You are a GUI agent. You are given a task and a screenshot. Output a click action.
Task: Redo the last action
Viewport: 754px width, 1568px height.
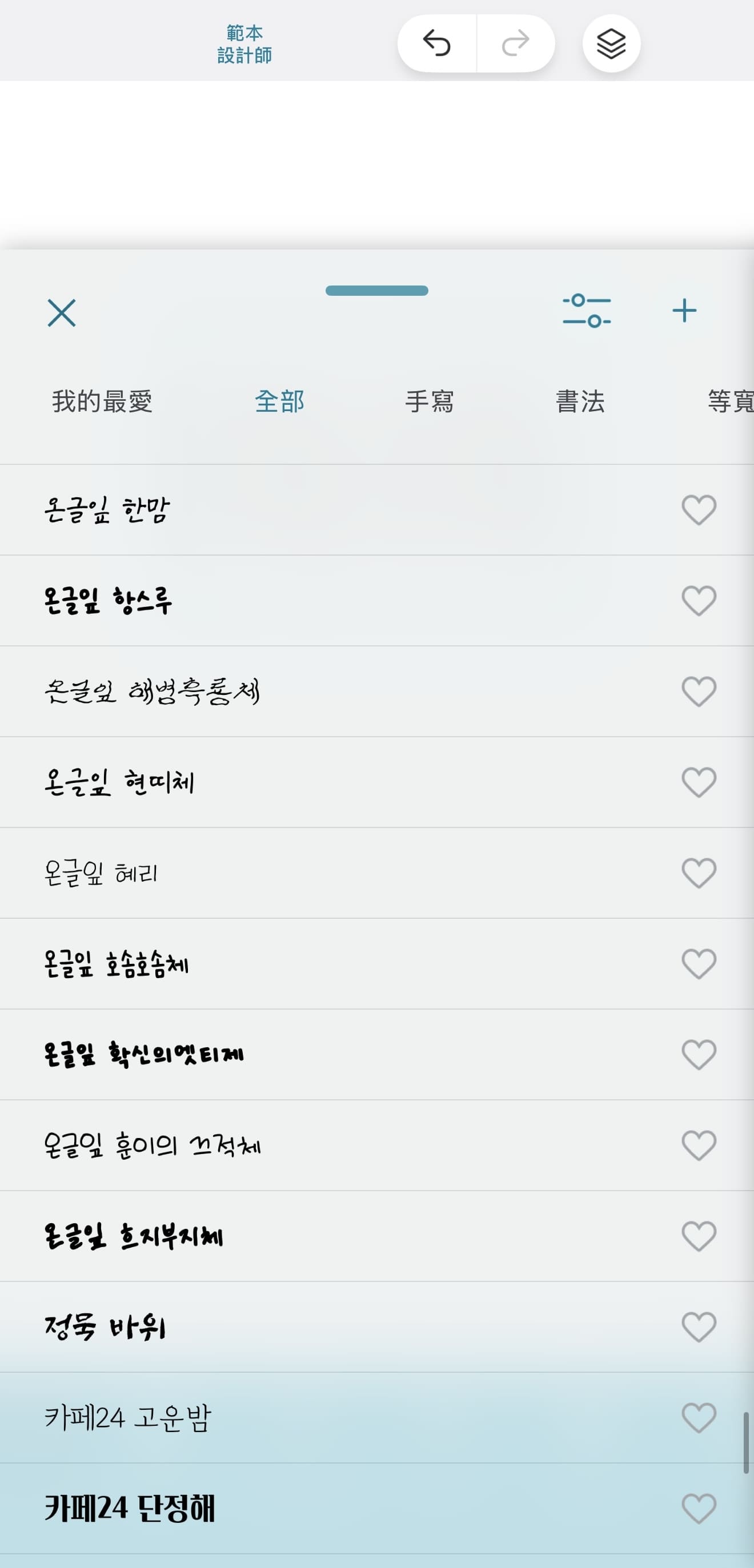(515, 44)
